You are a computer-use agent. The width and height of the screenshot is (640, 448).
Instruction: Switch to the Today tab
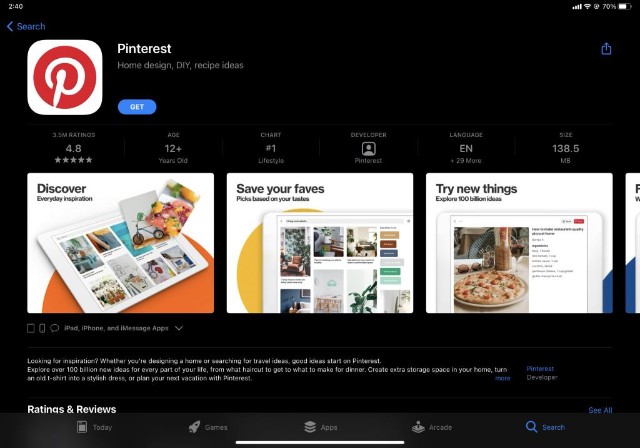pos(96,427)
